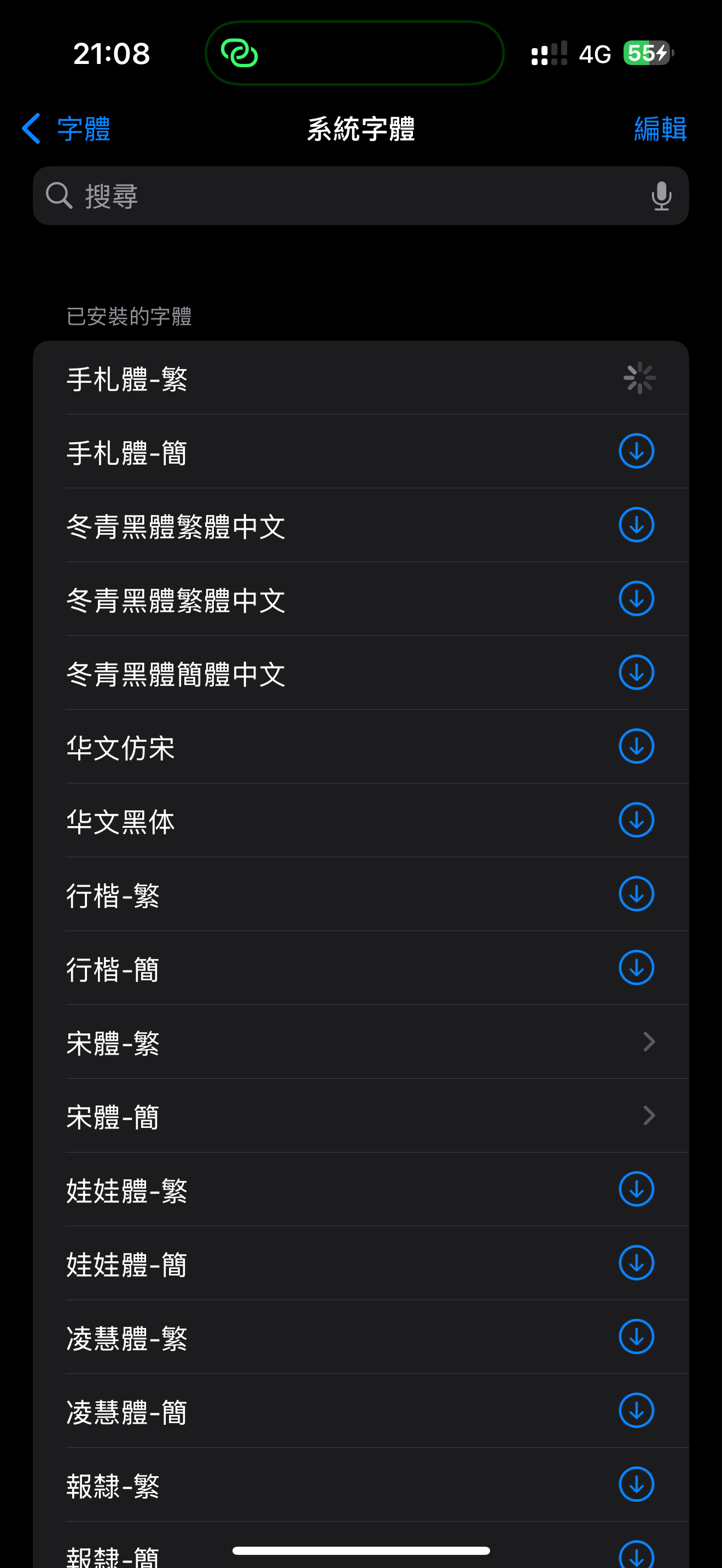
Task: Go back to 字體 page
Action: [66, 128]
